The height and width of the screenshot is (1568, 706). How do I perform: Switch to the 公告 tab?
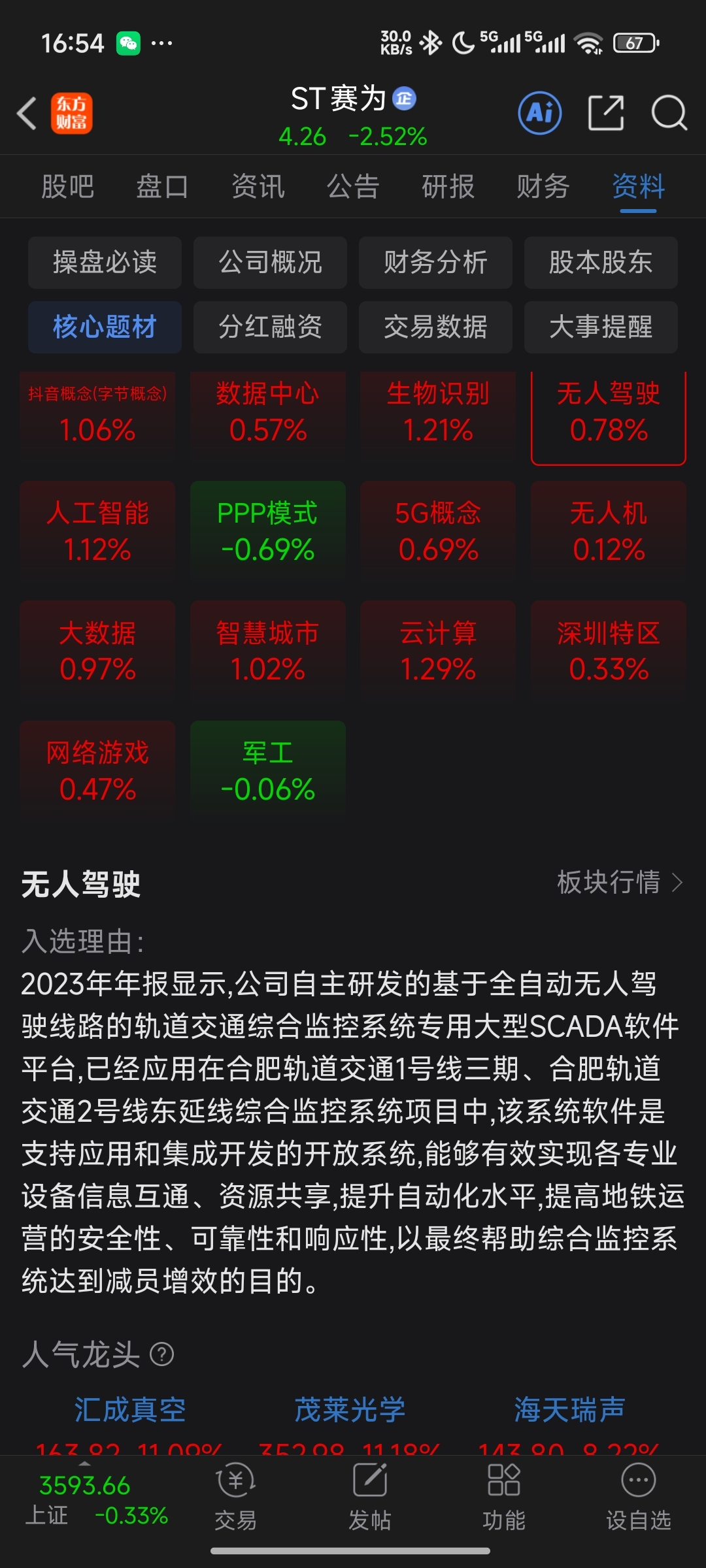(353, 186)
